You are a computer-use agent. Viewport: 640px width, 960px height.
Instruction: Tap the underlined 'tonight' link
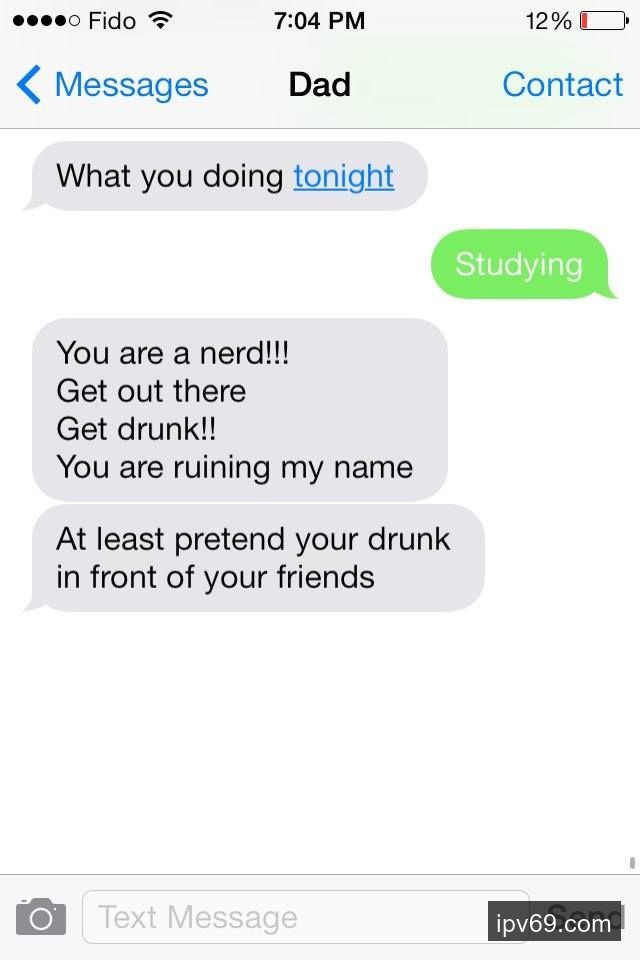[343, 176]
